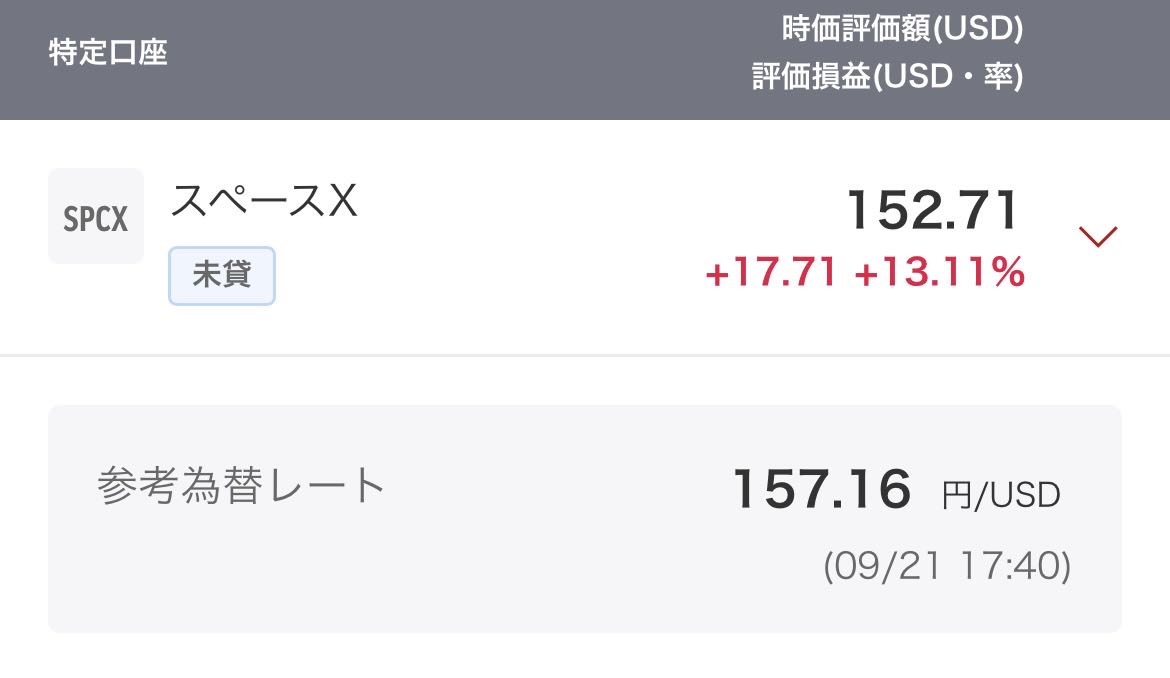Open the スペースX SPCX holding row
The width and height of the screenshot is (1170, 678).
(x=585, y=237)
